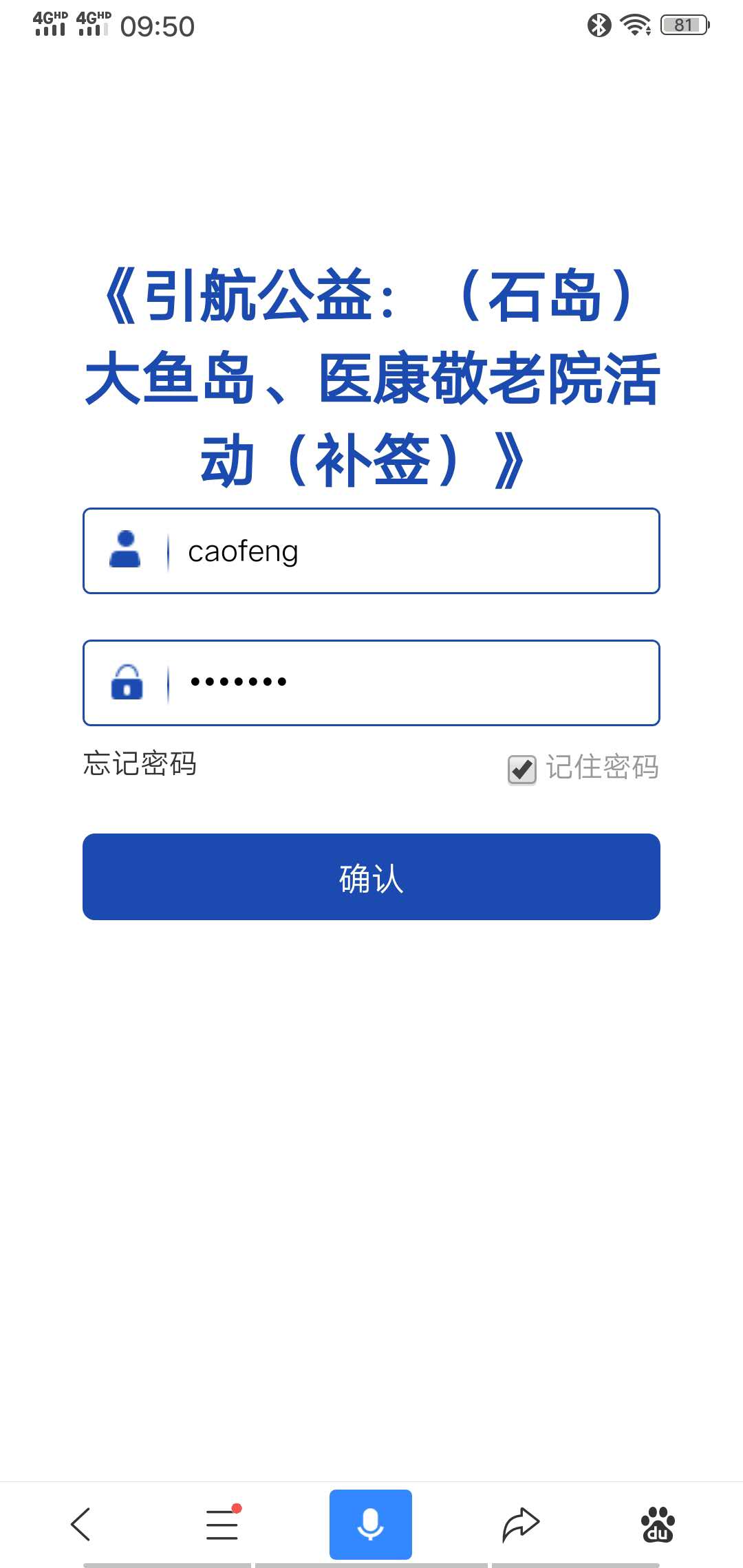Focus the password input field
Screen dimensions: 743x1568
pos(413,683)
